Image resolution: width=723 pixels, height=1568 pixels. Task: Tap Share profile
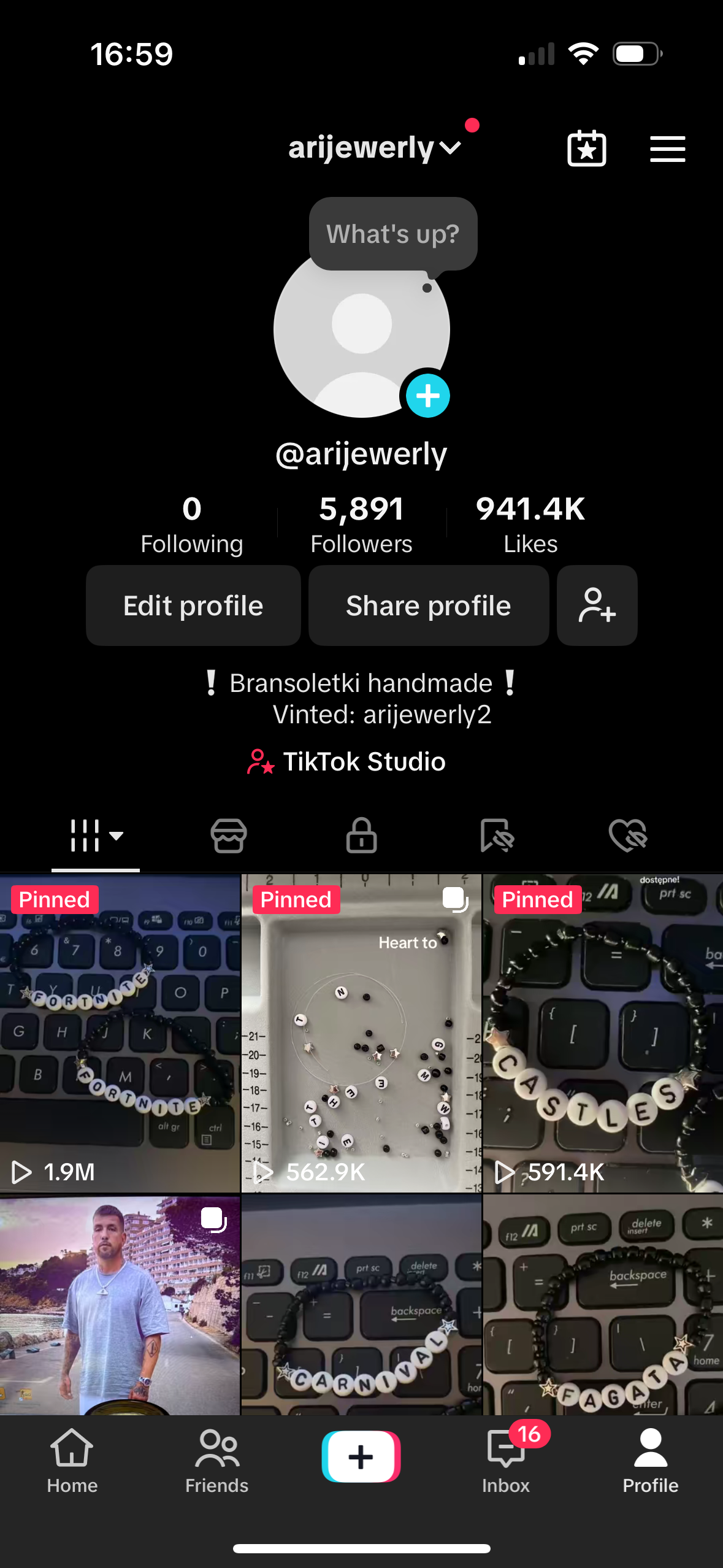428,605
